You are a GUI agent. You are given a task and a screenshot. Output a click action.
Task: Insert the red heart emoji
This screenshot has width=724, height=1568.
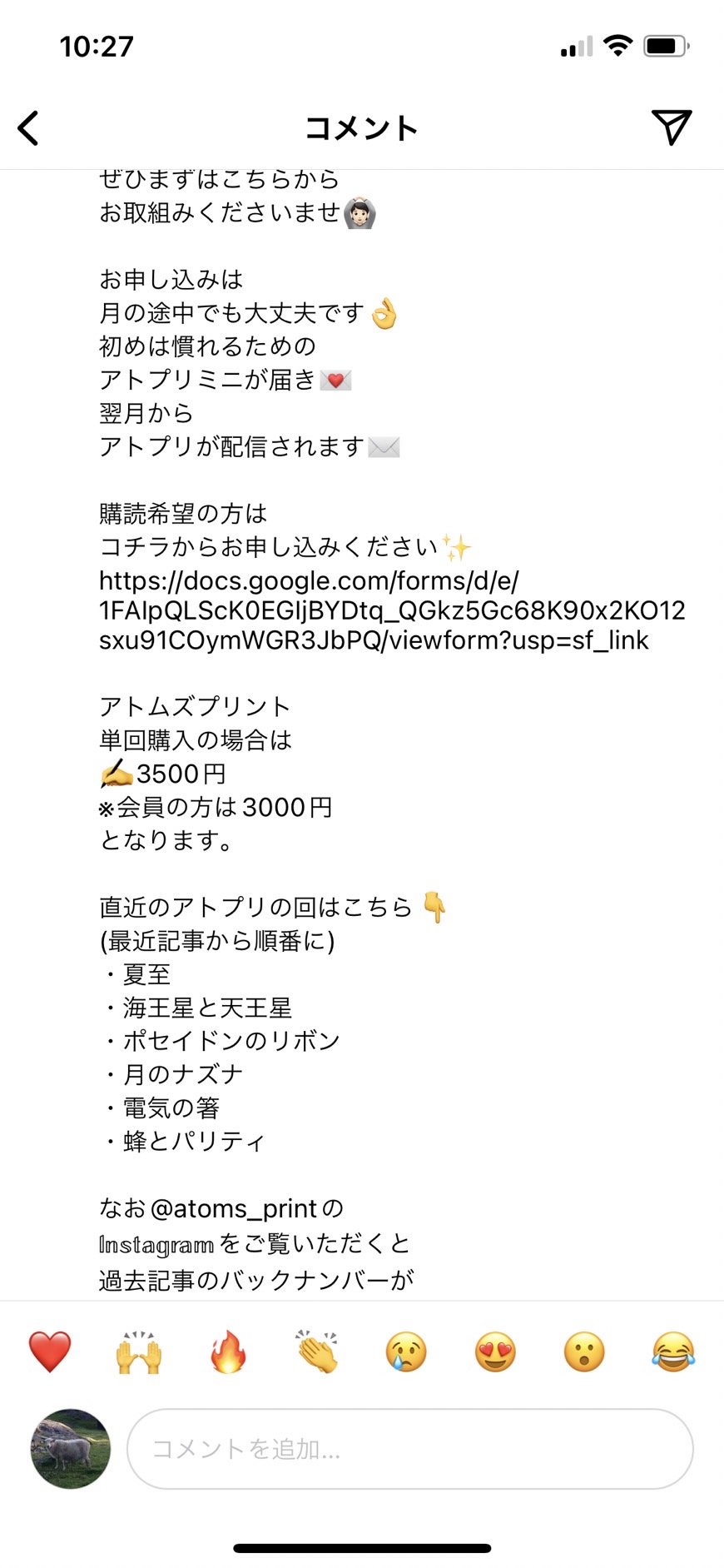[50, 1351]
